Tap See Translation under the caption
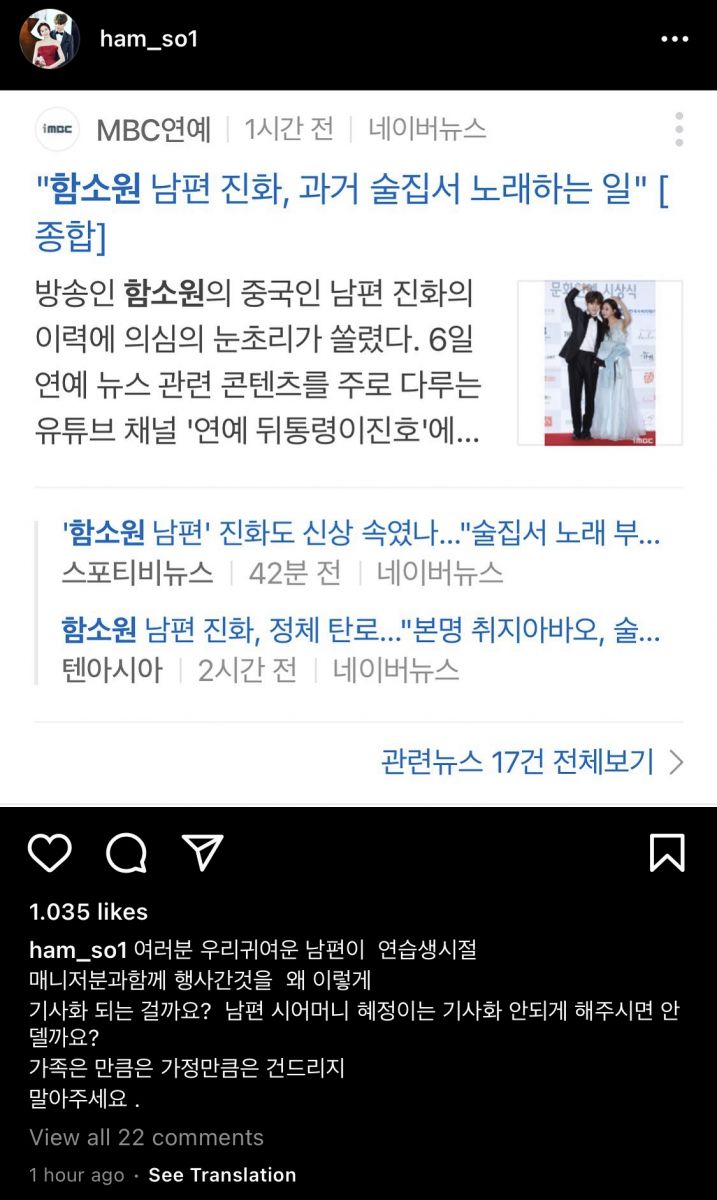Screen dimensions: 717x1200 [x=222, y=1175]
